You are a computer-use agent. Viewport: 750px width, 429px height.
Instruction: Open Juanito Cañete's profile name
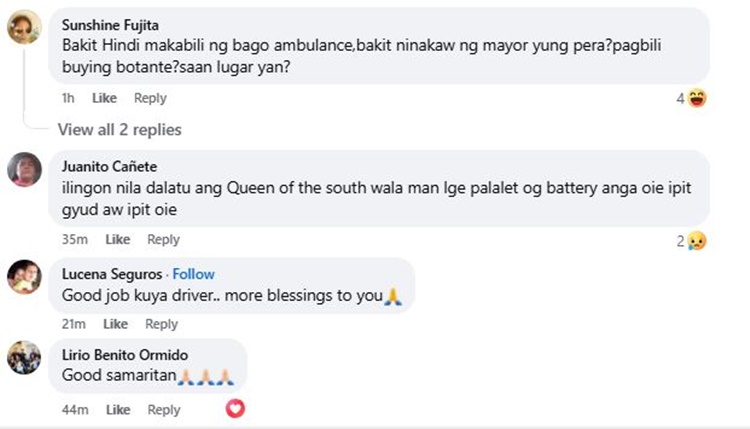[x=110, y=166]
